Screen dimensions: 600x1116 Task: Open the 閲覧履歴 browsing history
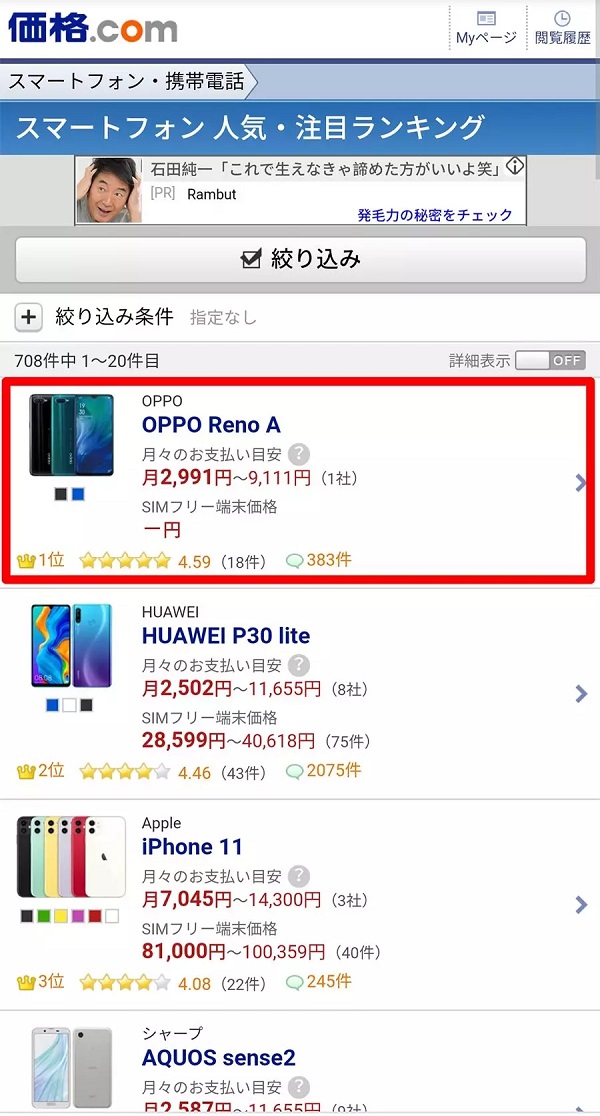click(562, 27)
